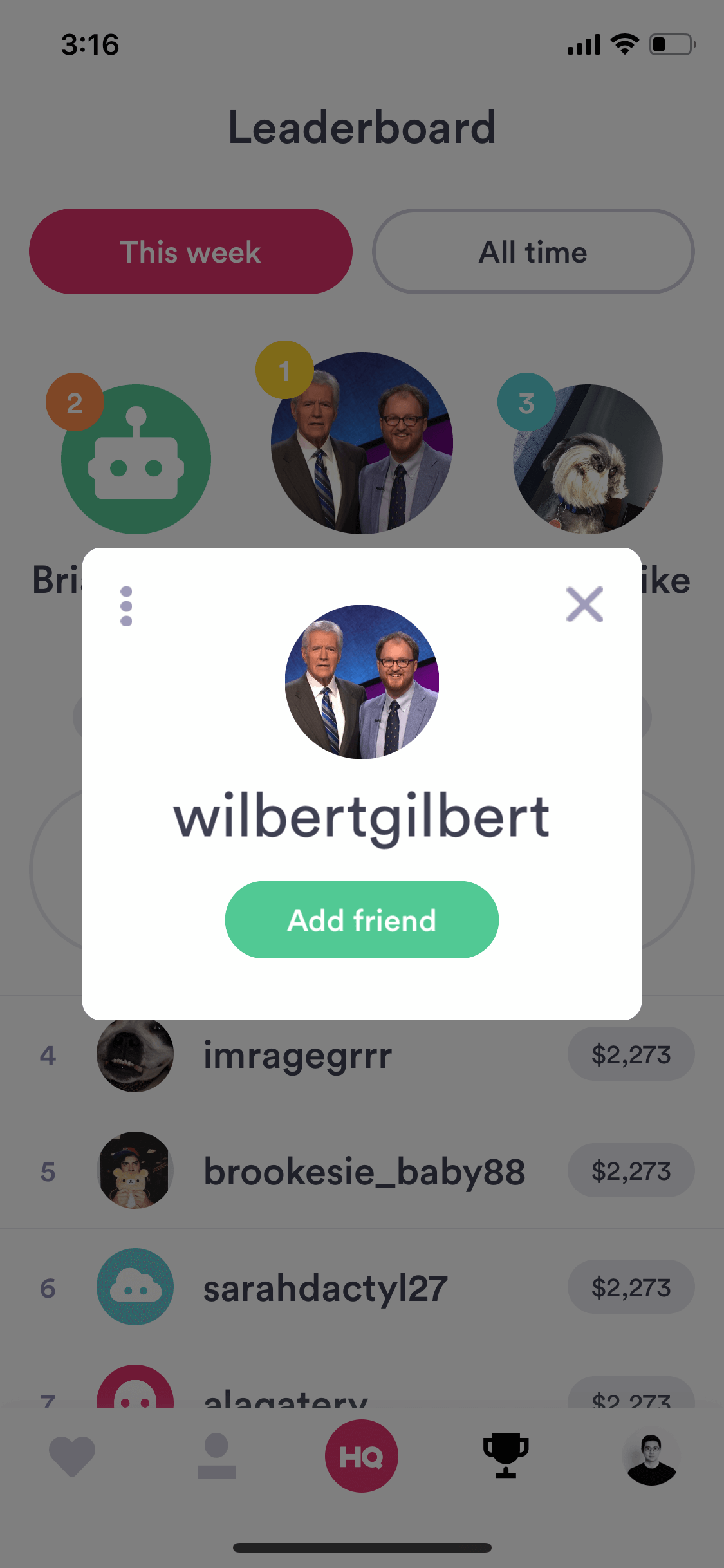Open the friends person tab
The height and width of the screenshot is (1568, 724).
pos(217,1456)
